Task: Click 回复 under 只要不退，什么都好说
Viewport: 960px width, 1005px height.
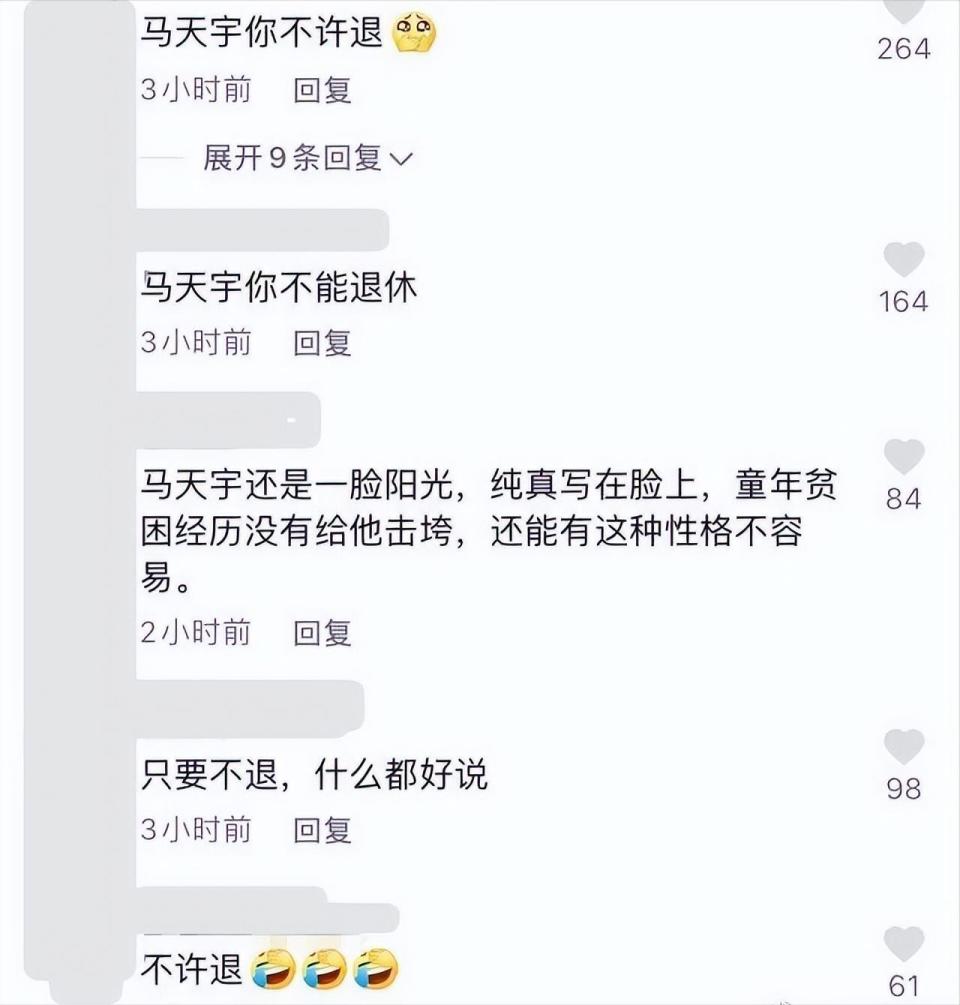Action: click(322, 830)
